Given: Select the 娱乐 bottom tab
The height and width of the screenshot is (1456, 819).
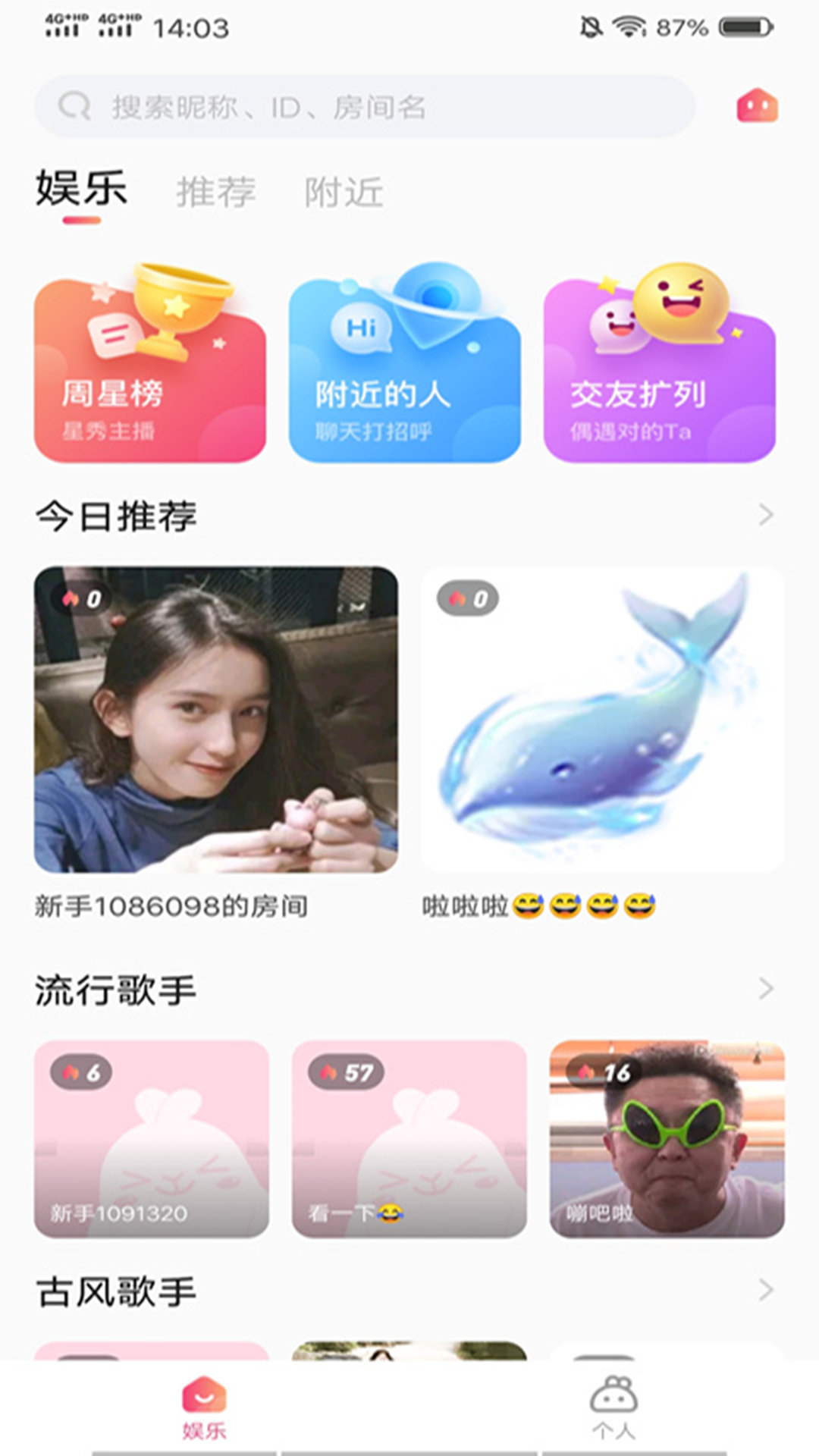Looking at the screenshot, I should coord(204,1407).
